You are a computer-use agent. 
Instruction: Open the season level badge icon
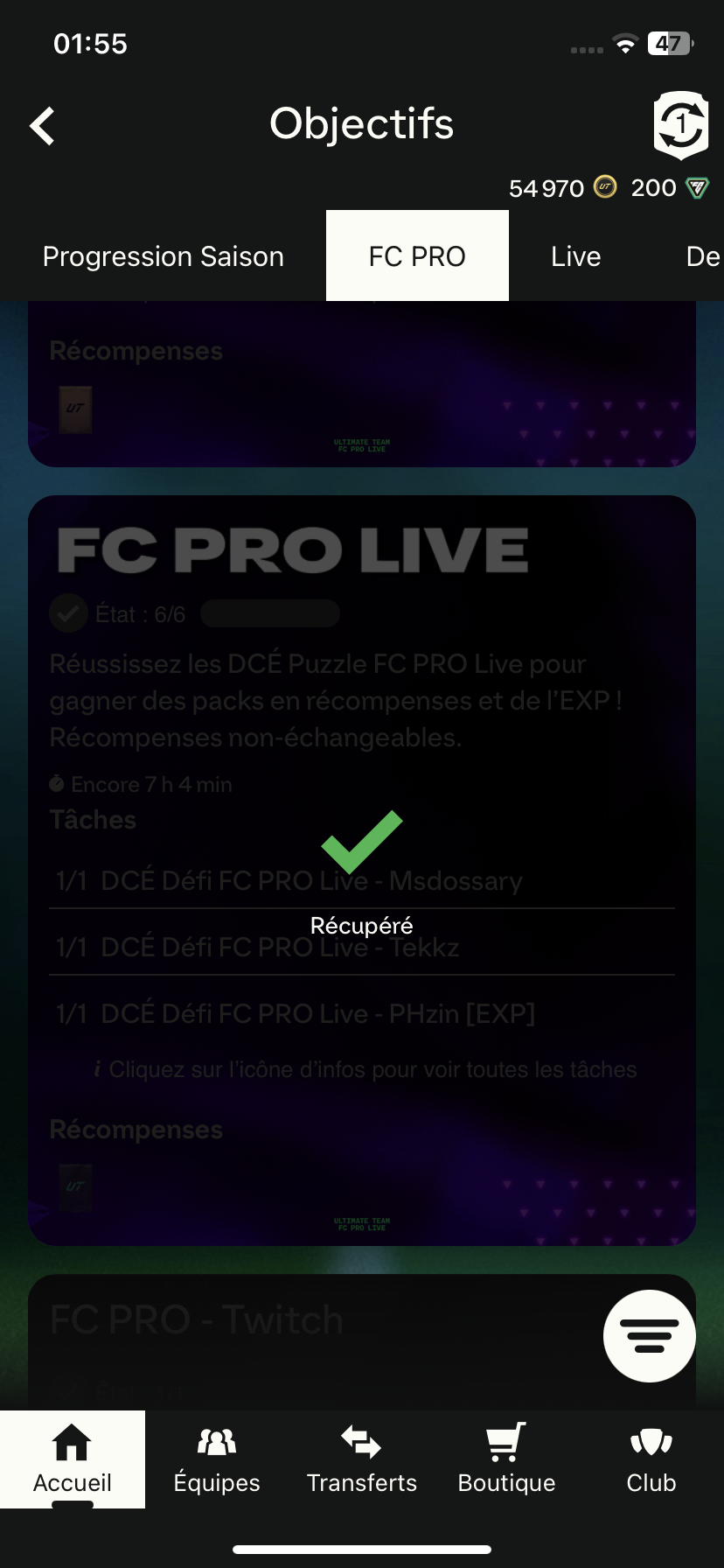(x=680, y=125)
